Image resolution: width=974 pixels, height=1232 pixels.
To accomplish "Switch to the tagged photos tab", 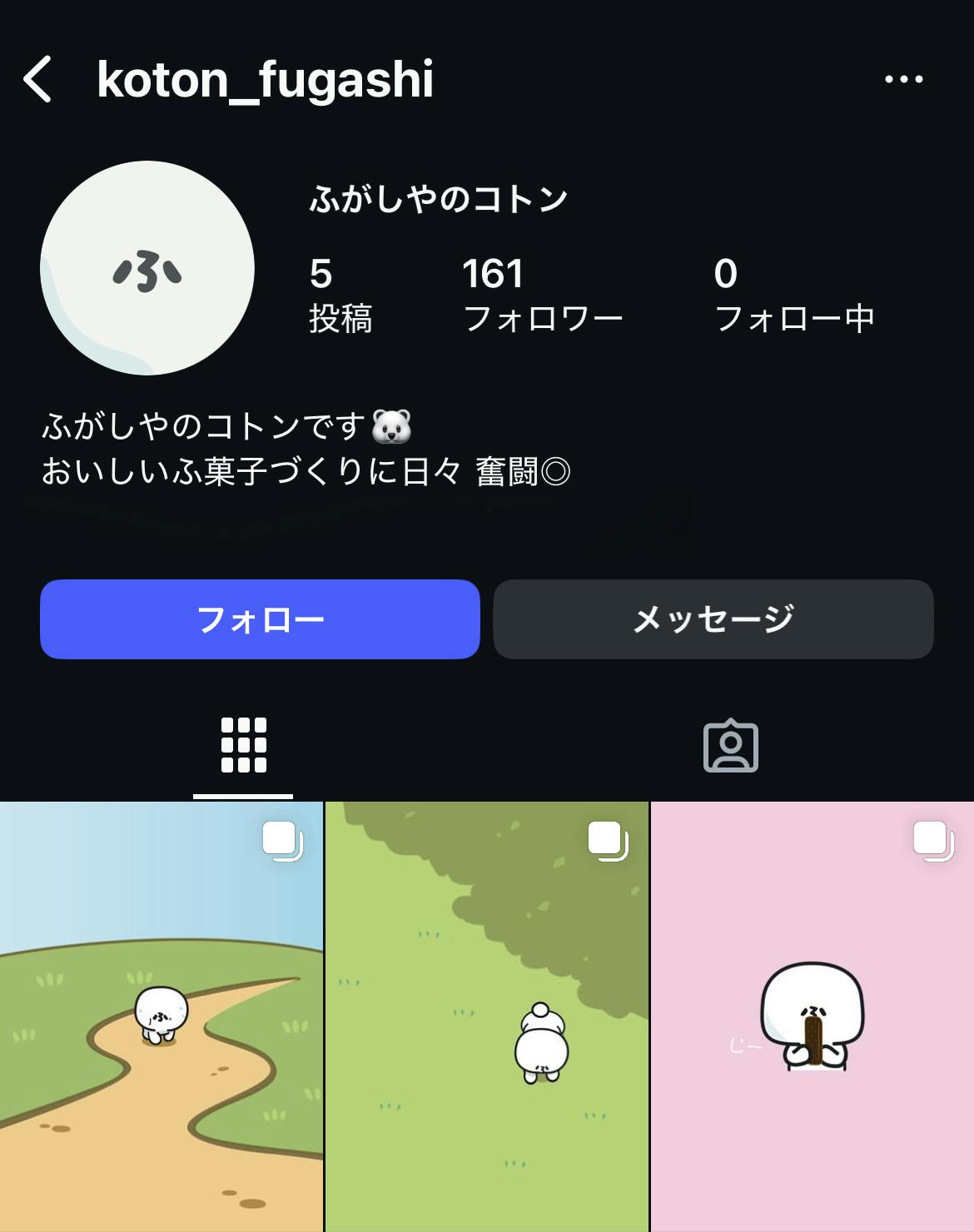I will pyautogui.click(x=730, y=746).
